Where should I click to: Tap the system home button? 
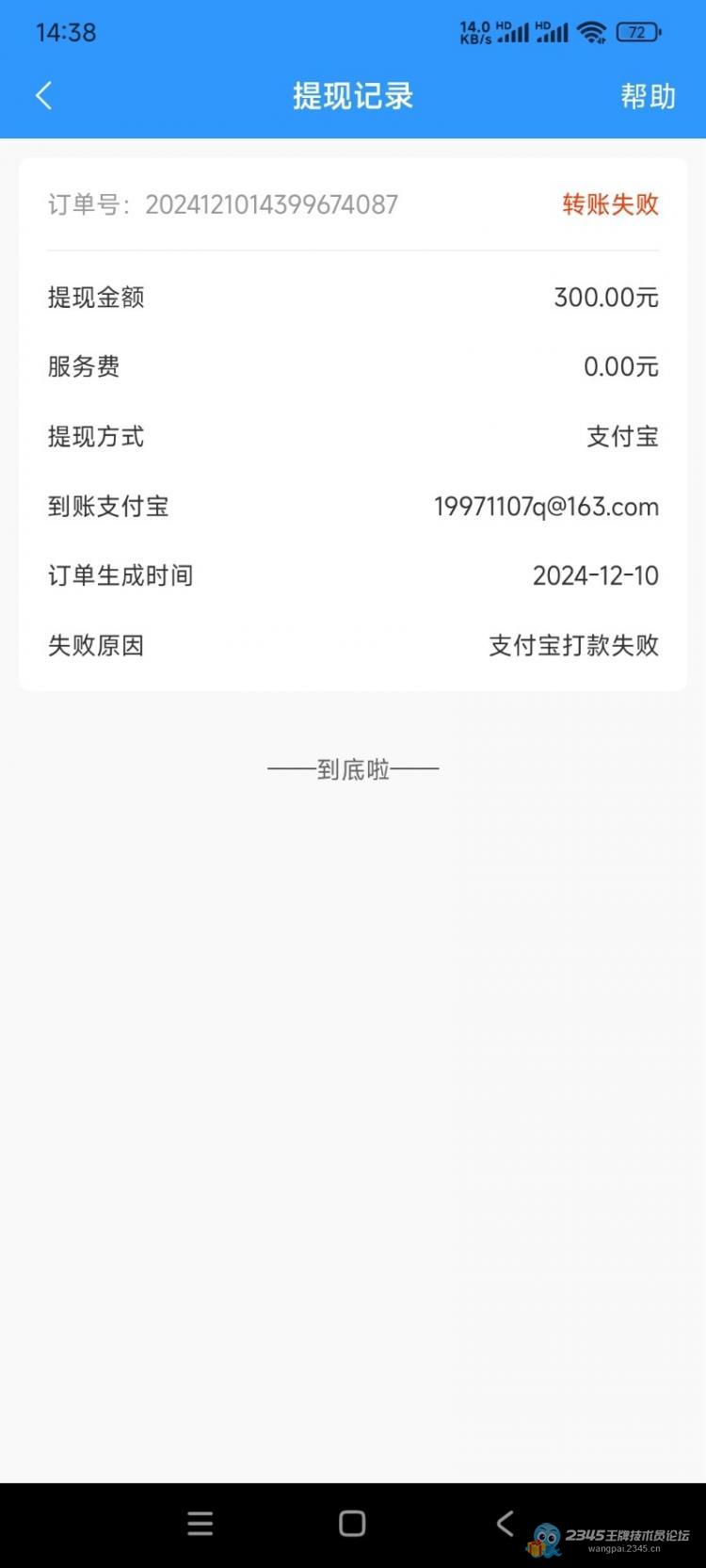click(x=352, y=1524)
